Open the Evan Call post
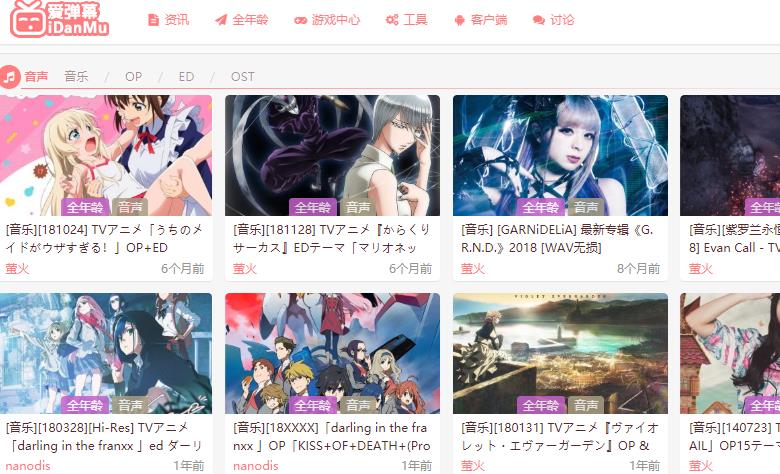The image size is (780, 474). pos(733,238)
